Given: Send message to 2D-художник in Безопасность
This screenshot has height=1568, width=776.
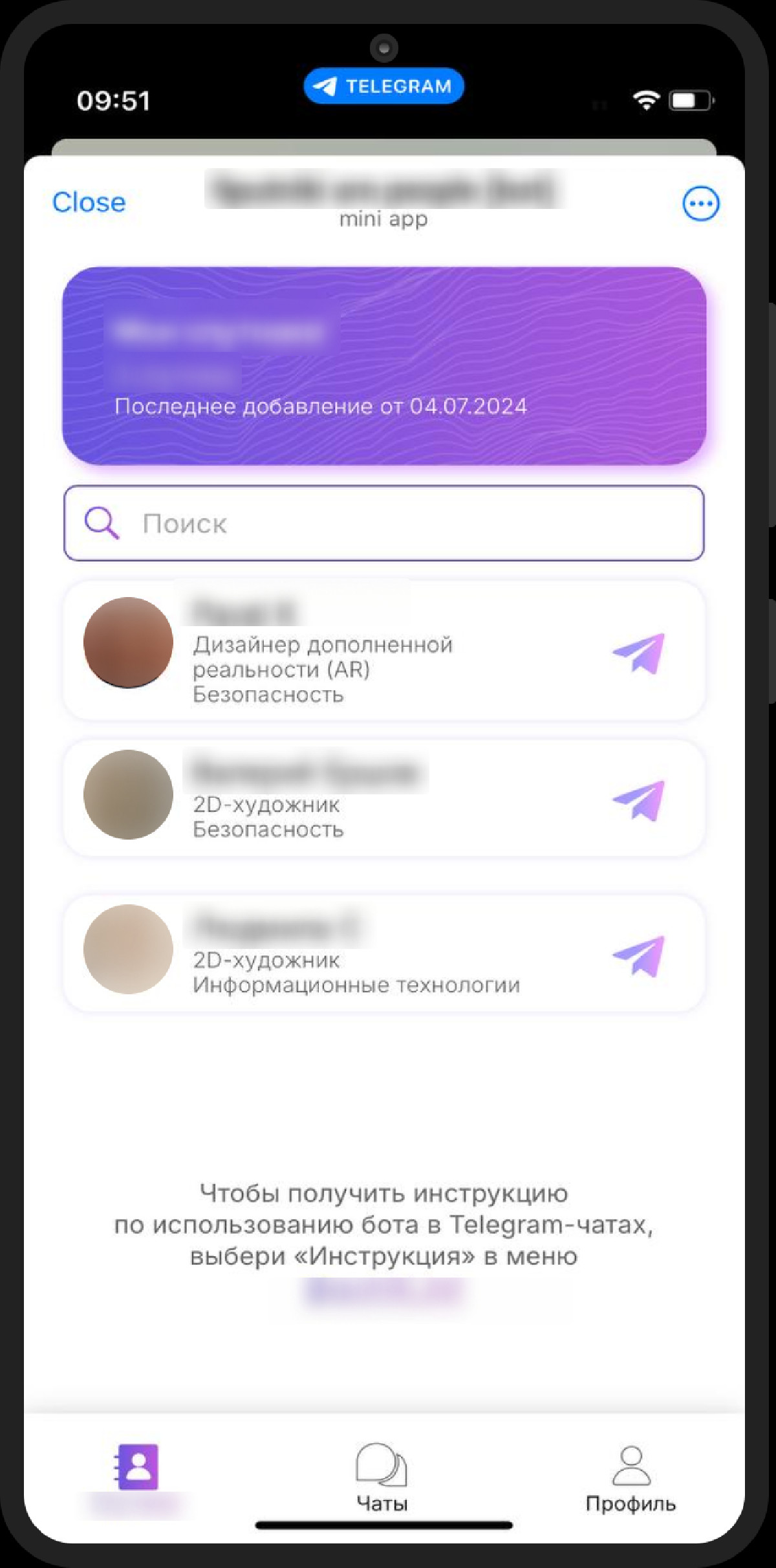Looking at the screenshot, I should pyautogui.click(x=638, y=801).
